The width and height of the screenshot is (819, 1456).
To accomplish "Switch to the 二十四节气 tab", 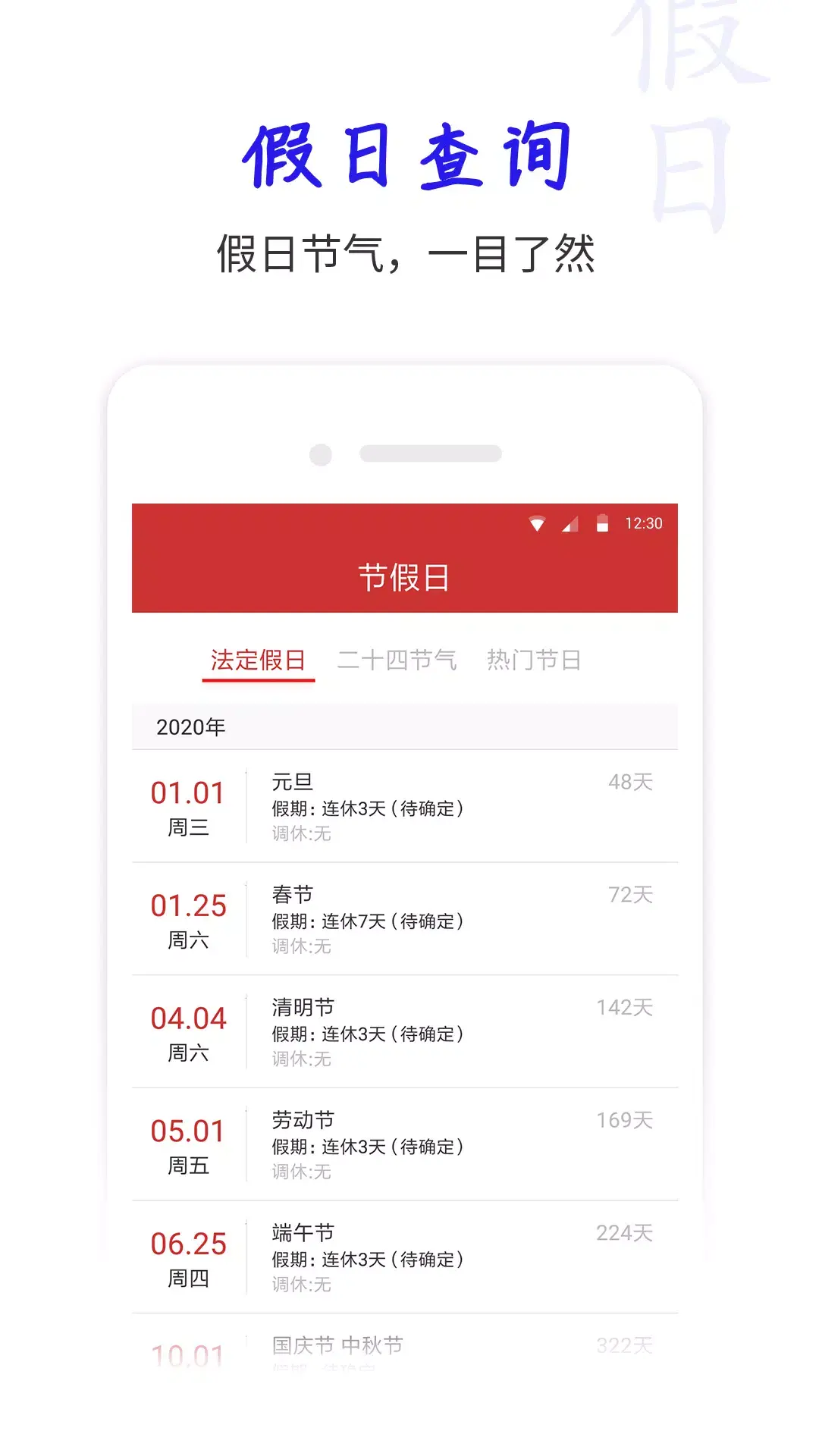I will pos(400,660).
